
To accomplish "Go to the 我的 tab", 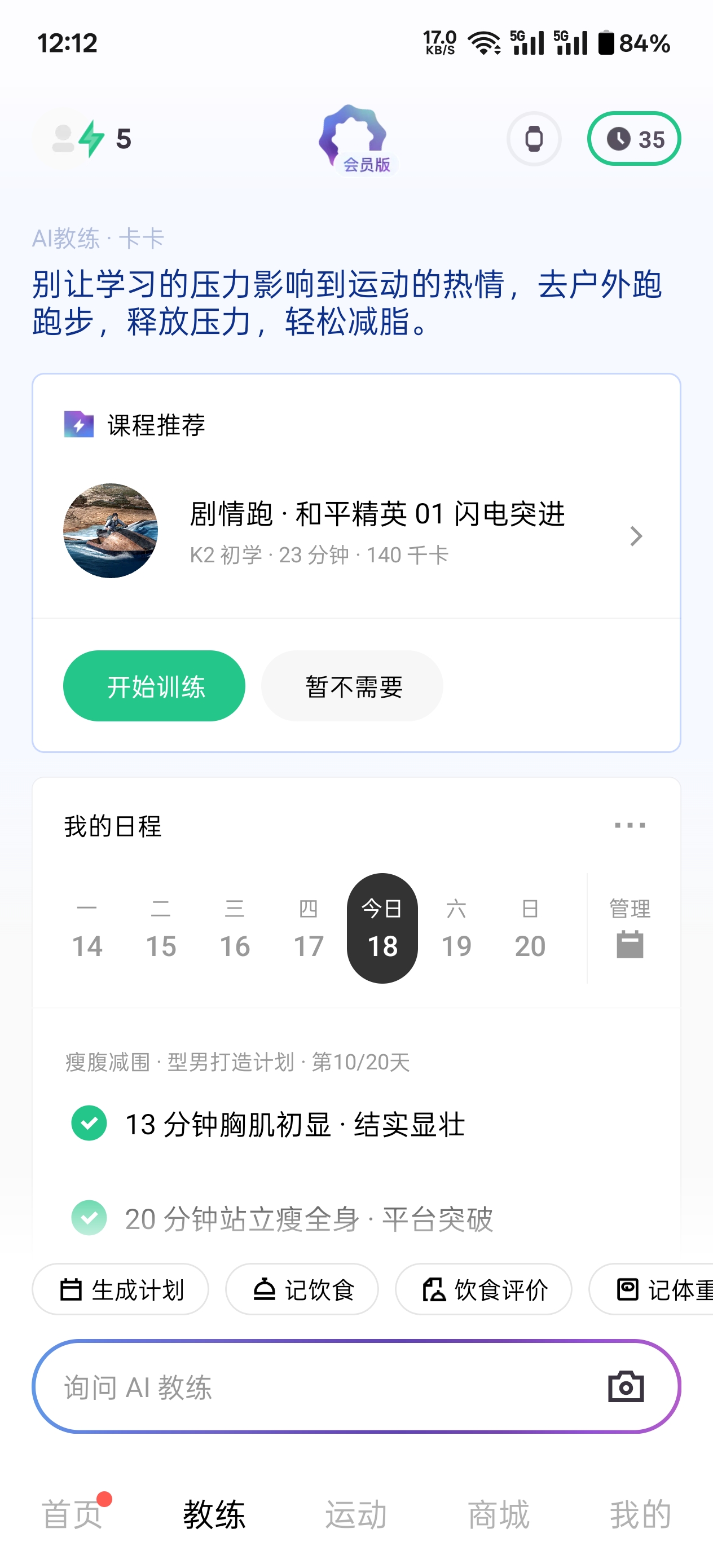I will click(641, 1514).
